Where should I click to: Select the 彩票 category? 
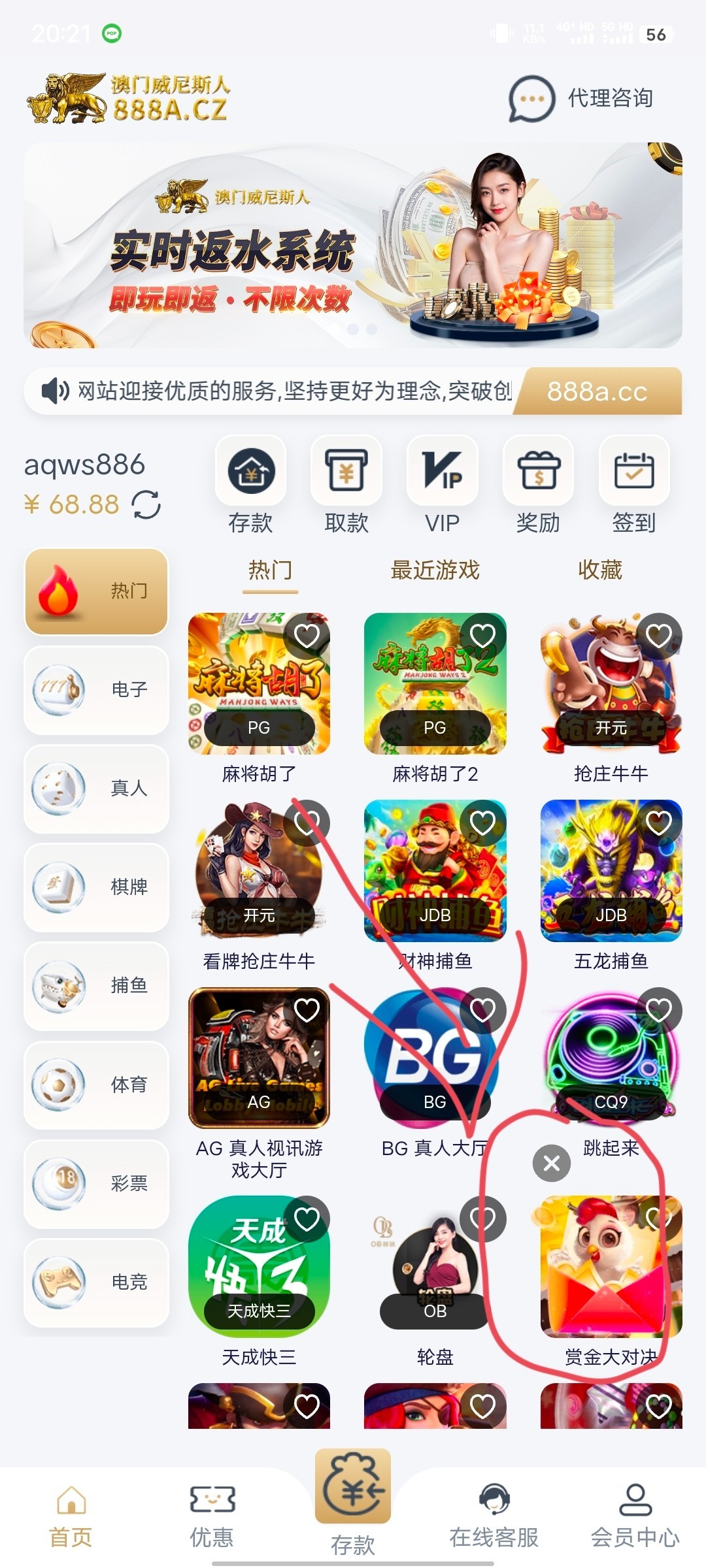click(97, 1183)
